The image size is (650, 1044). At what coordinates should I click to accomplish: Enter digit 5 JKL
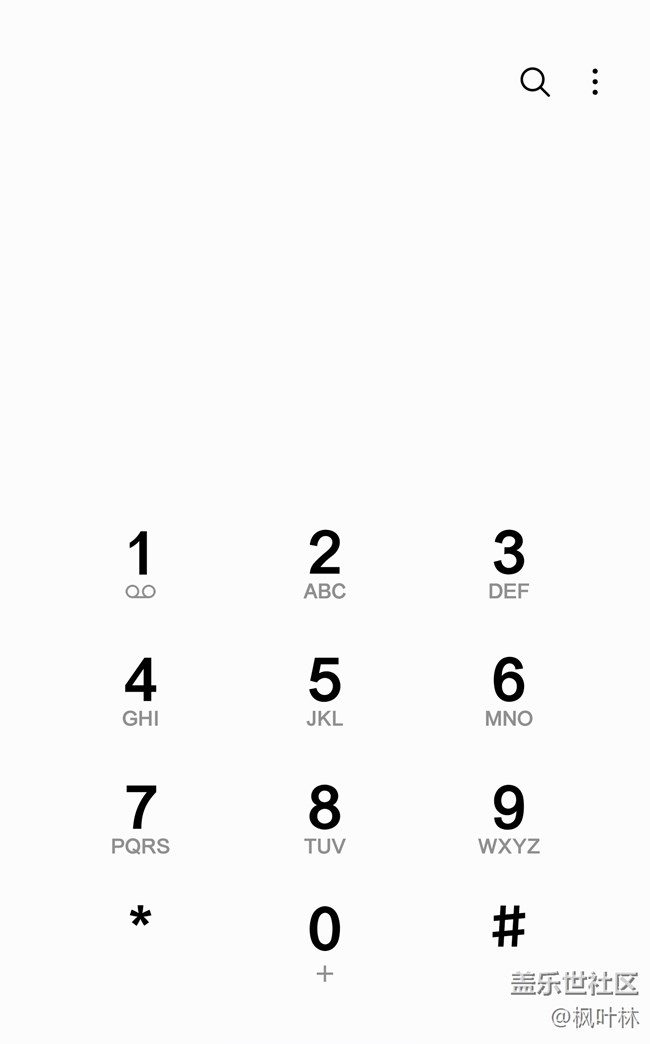pyautogui.click(x=325, y=691)
